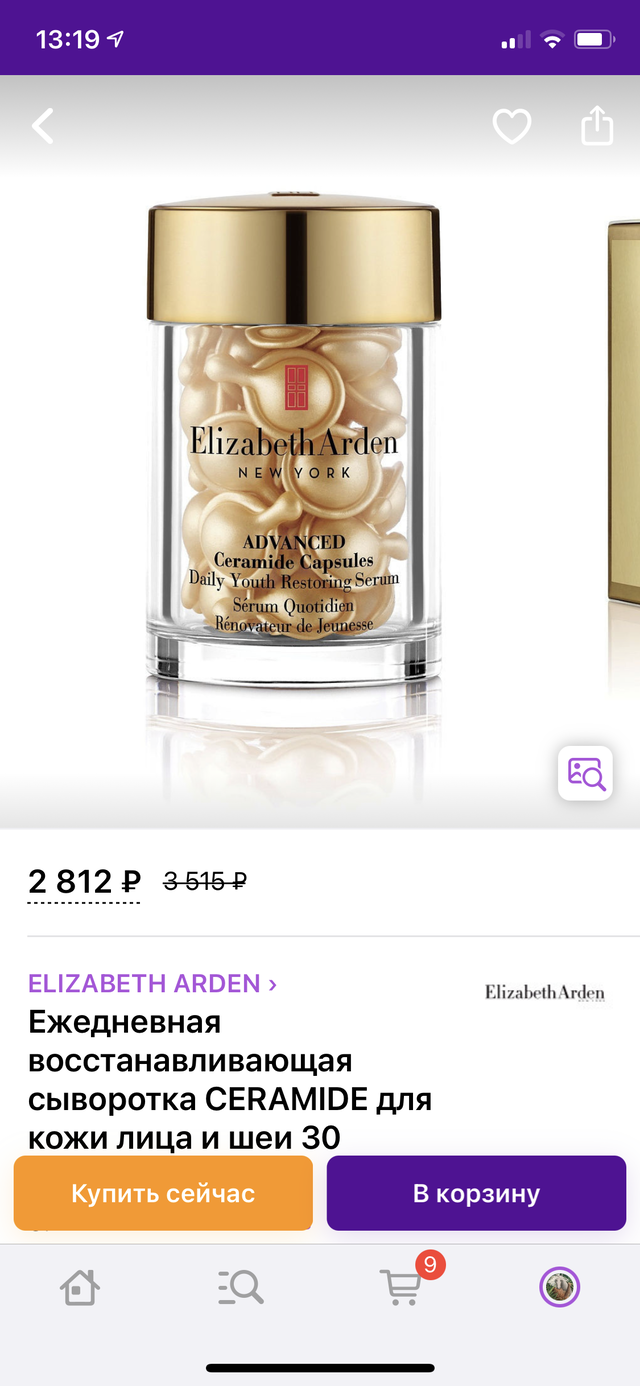Screen dimensions: 640x1386
Task: Go back using the back arrow
Action: coord(43,126)
